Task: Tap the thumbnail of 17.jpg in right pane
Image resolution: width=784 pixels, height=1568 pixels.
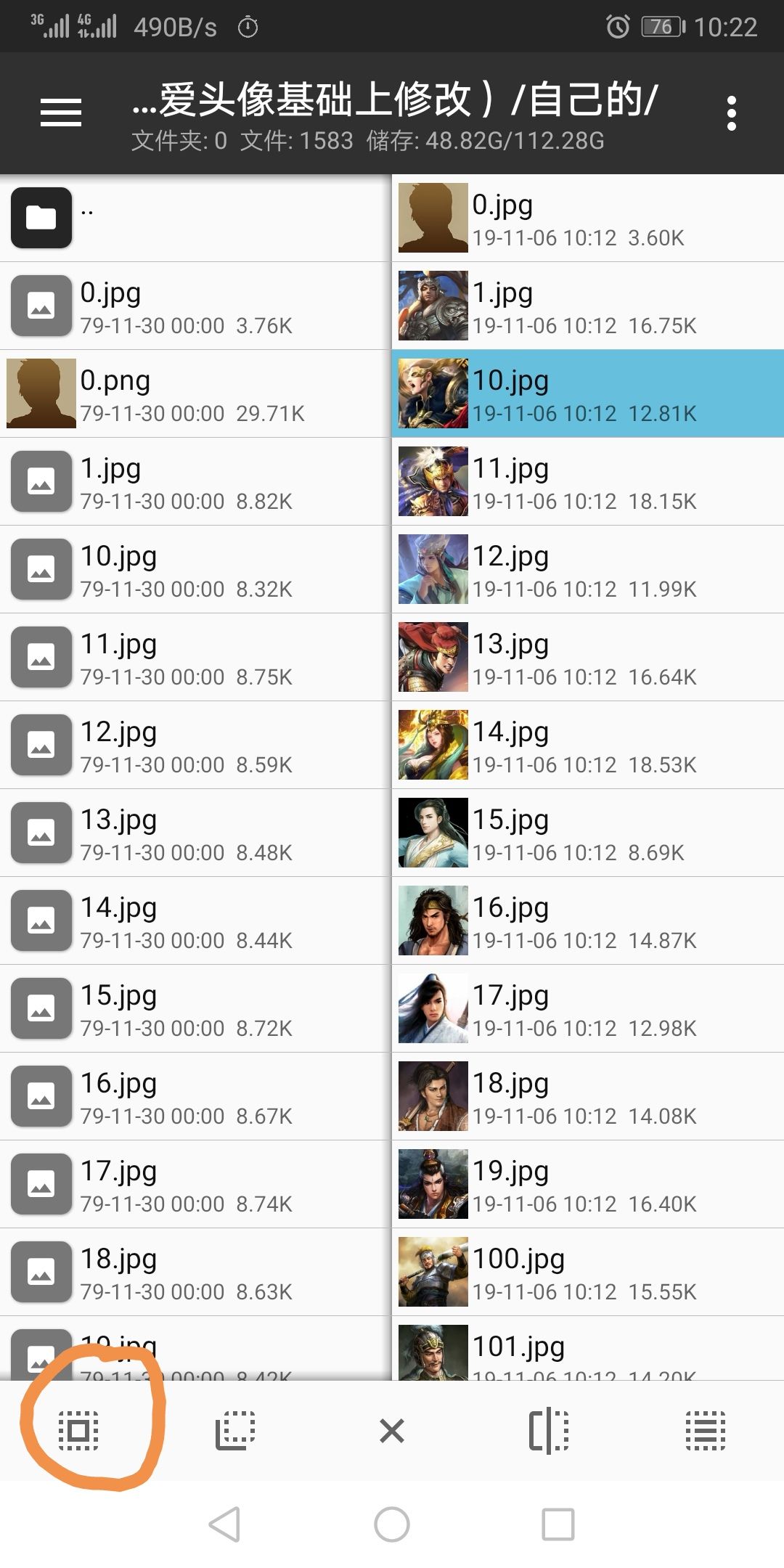Action: 433,1008
